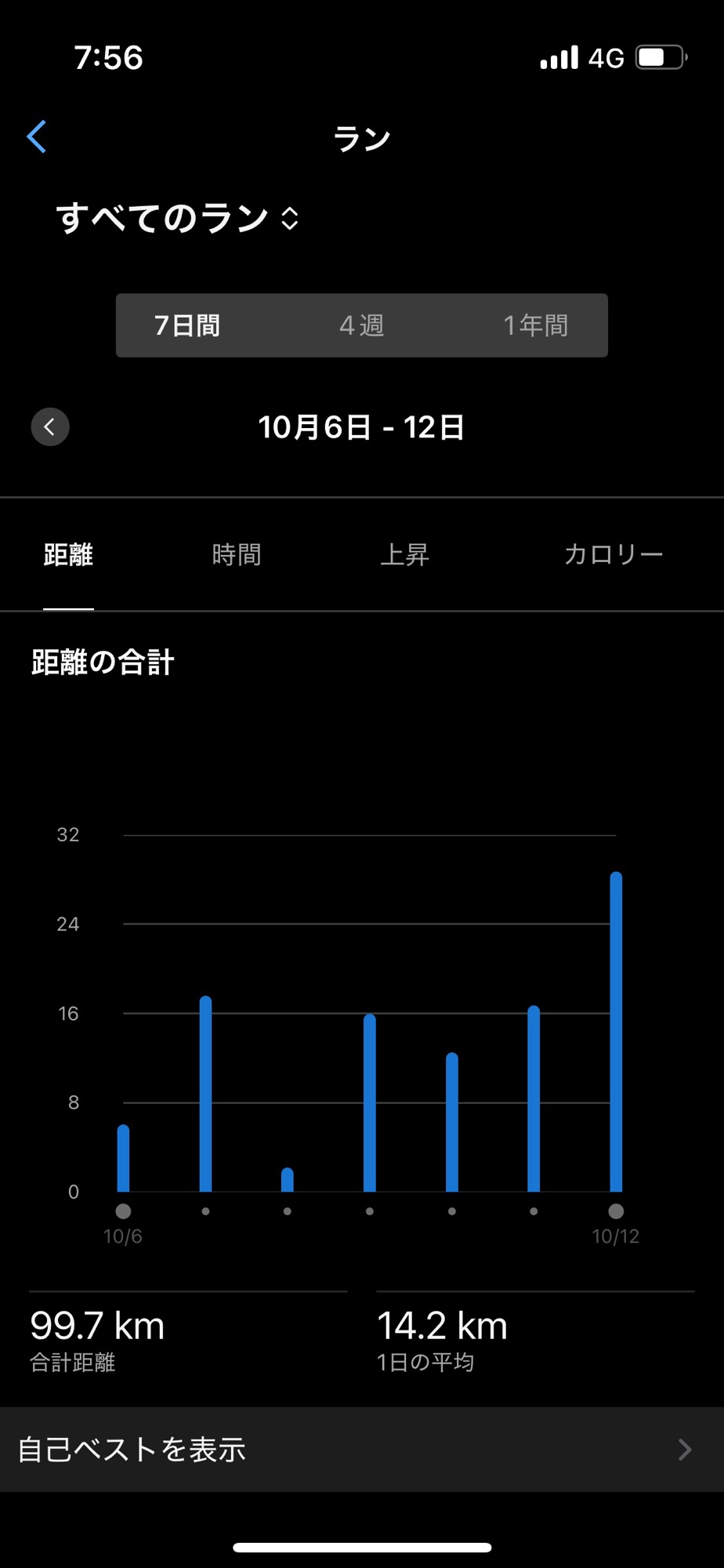Select the 距離 tab
Image resolution: width=724 pixels, height=1568 pixels.
tap(68, 555)
